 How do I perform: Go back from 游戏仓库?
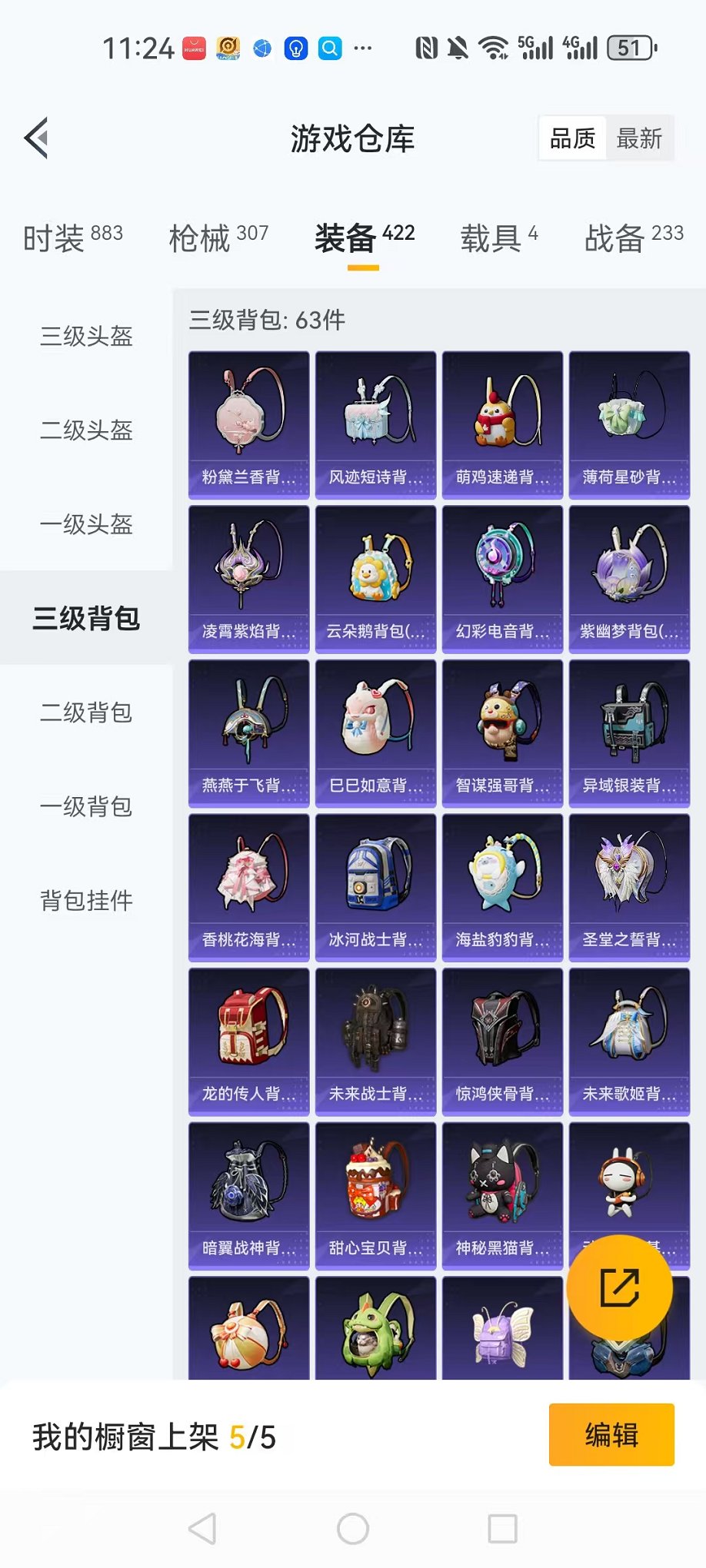pyautogui.click(x=37, y=138)
